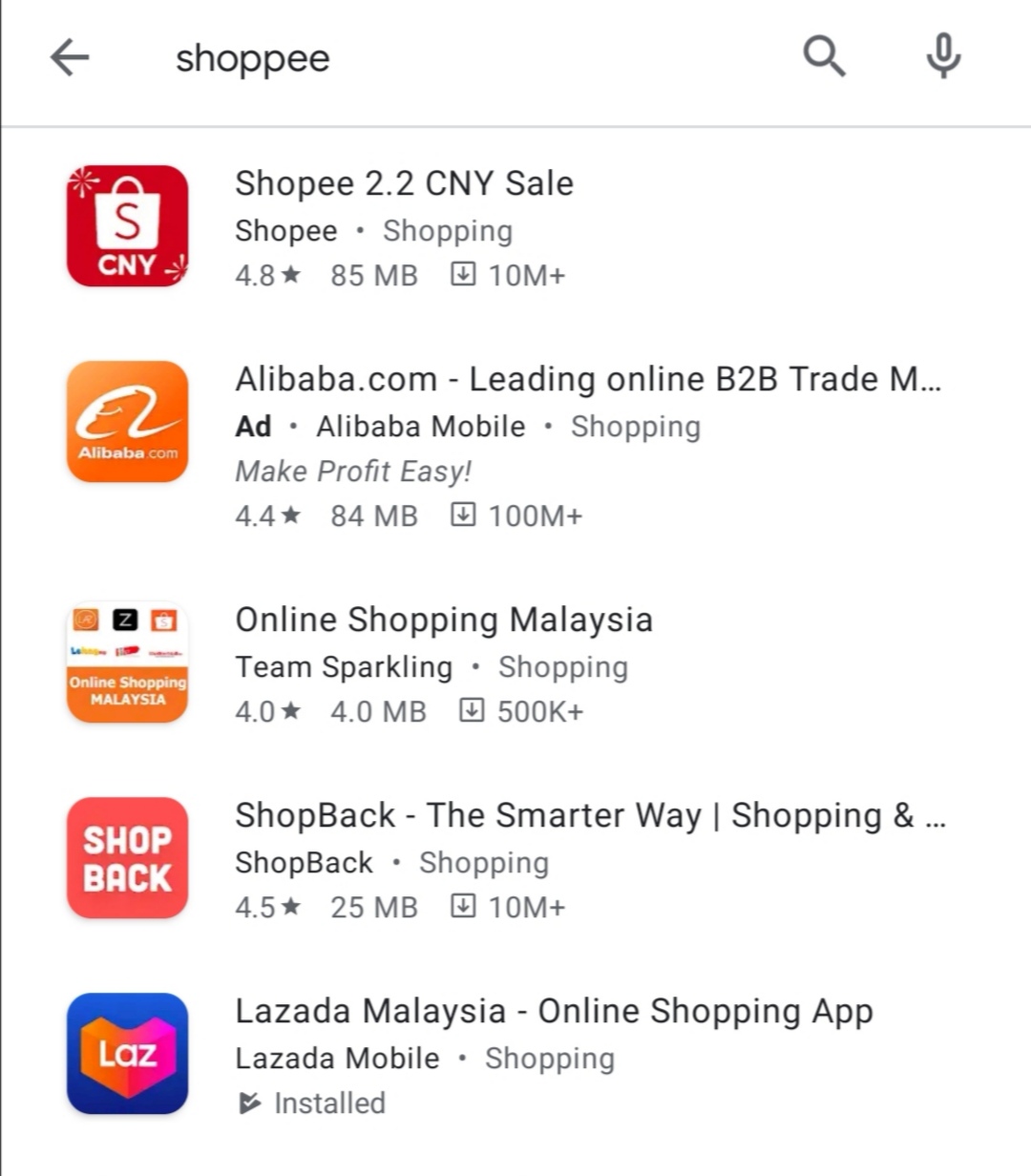1031x1176 pixels.
Task: View the Shopee developer page
Action: [x=285, y=230]
